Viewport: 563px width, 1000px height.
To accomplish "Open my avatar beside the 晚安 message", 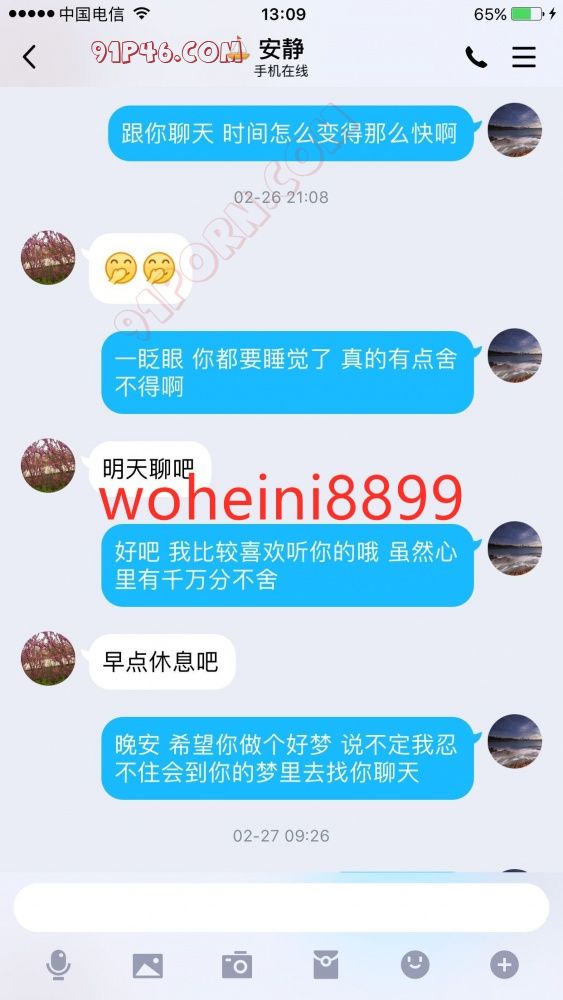I will pos(515,741).
